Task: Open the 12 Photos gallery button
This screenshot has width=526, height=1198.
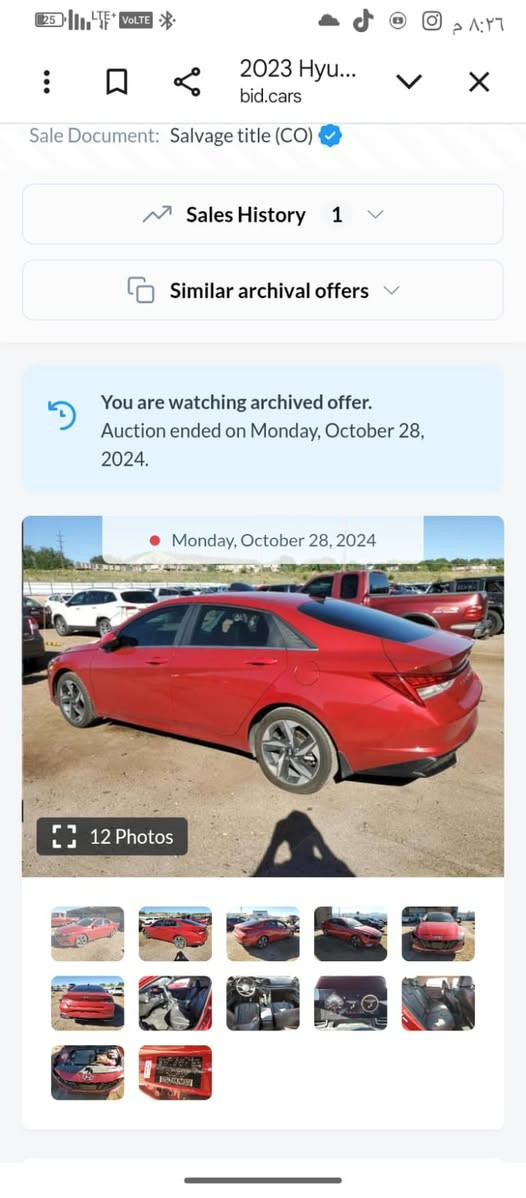Action: 112,837
